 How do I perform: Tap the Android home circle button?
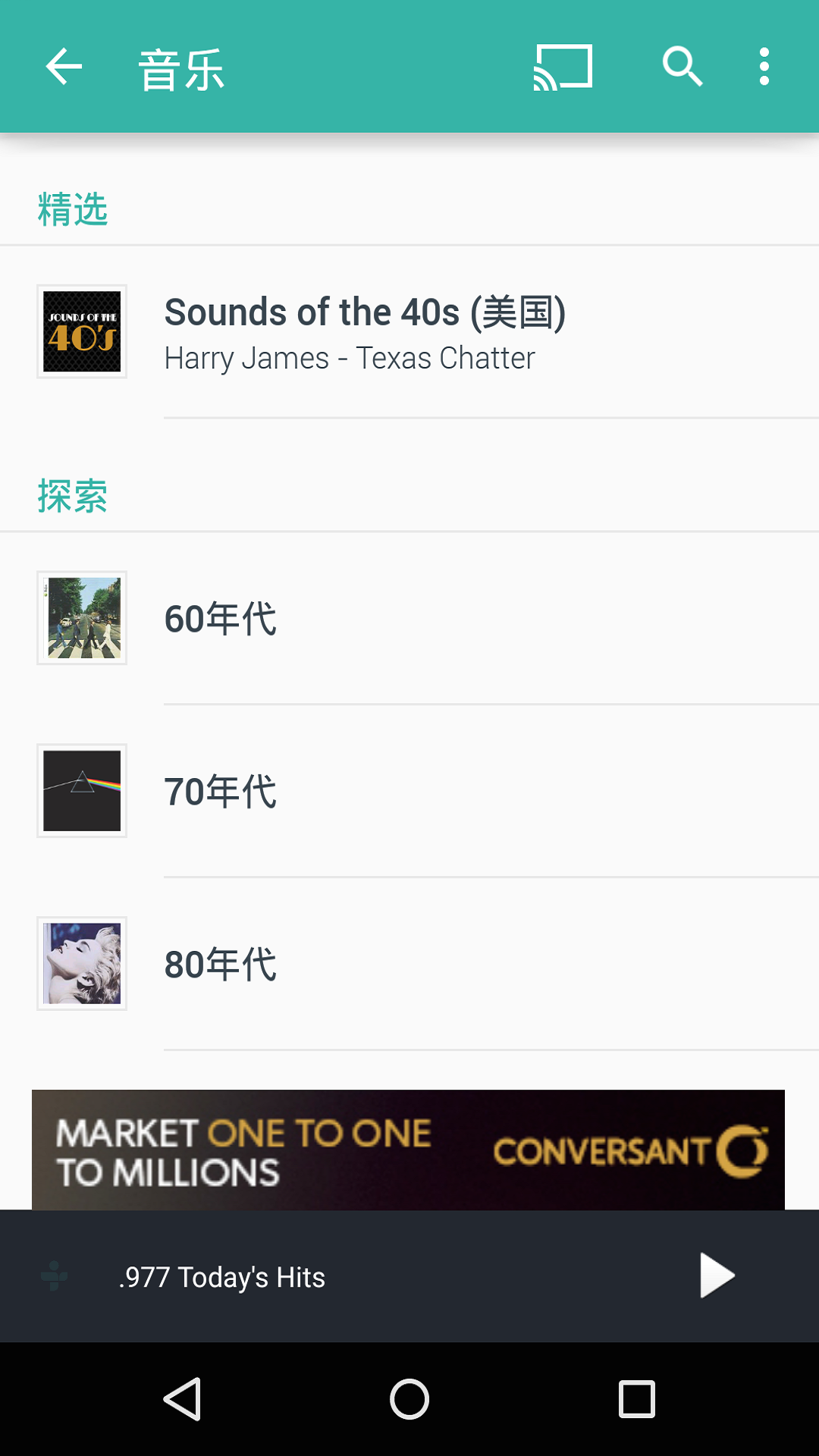409,1399
